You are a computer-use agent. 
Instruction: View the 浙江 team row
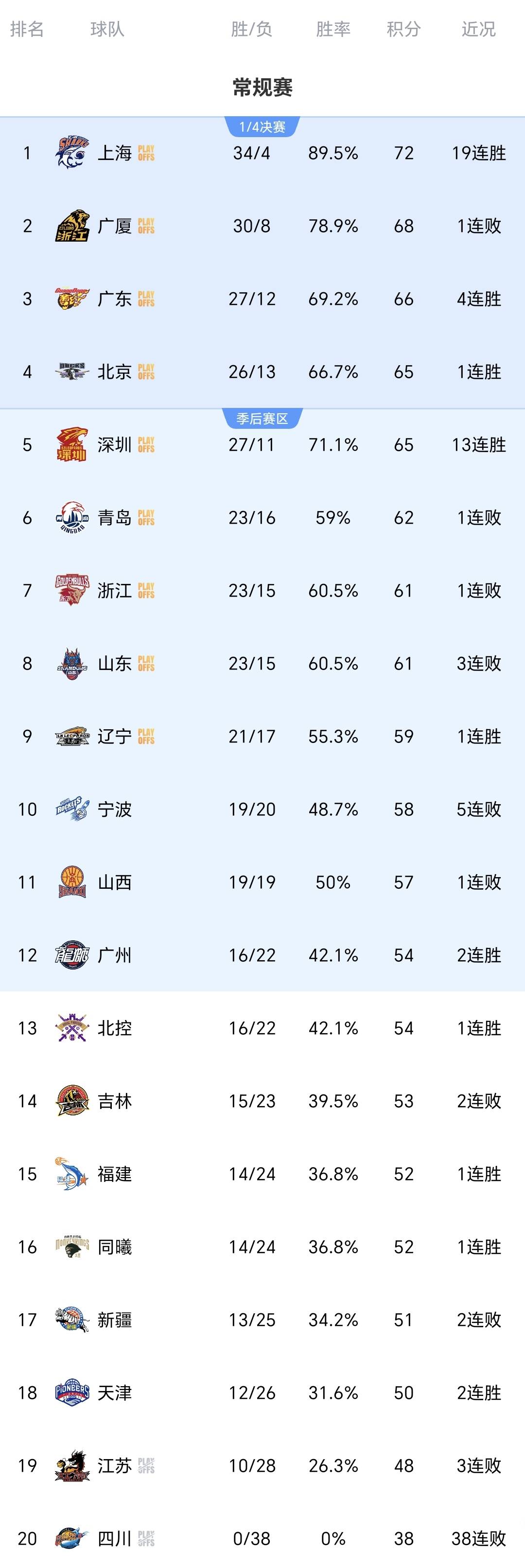[x=114, y=590]
